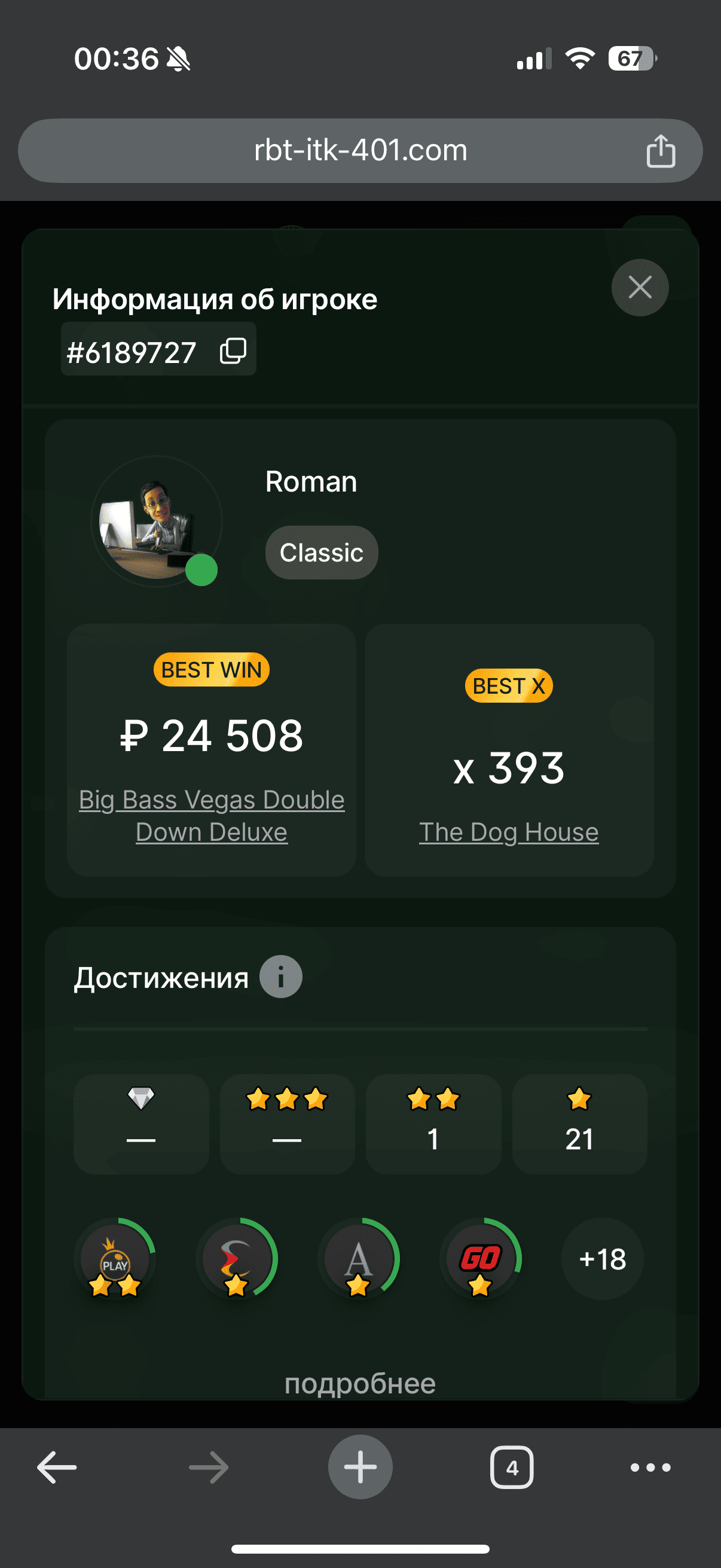Screen dimensions: 721x1568
Task: Tap the rbt-itk-401.com address bar
Action: click(x=360, y=150)
